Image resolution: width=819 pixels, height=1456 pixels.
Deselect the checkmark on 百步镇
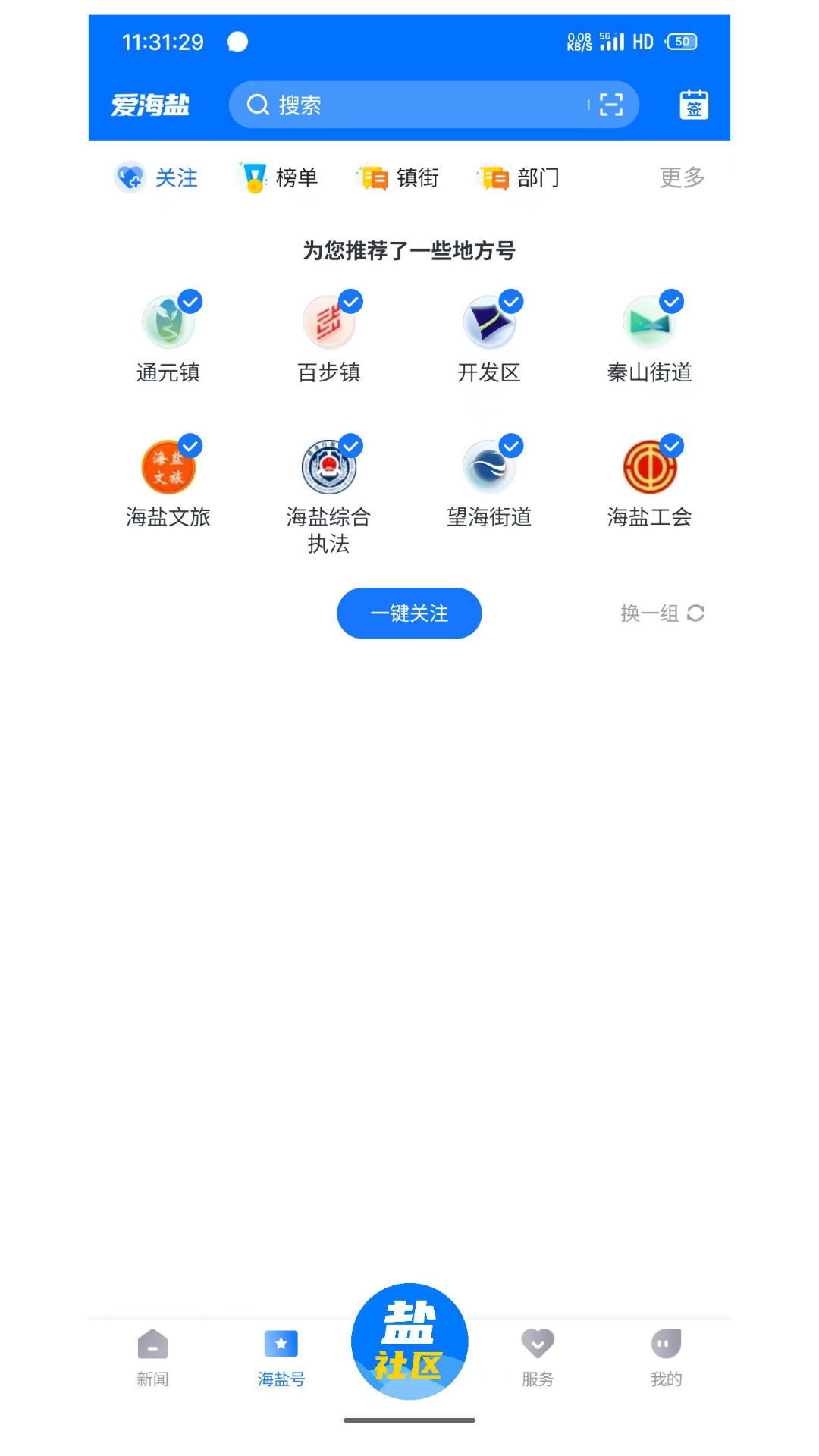click(x=350, y=301)
